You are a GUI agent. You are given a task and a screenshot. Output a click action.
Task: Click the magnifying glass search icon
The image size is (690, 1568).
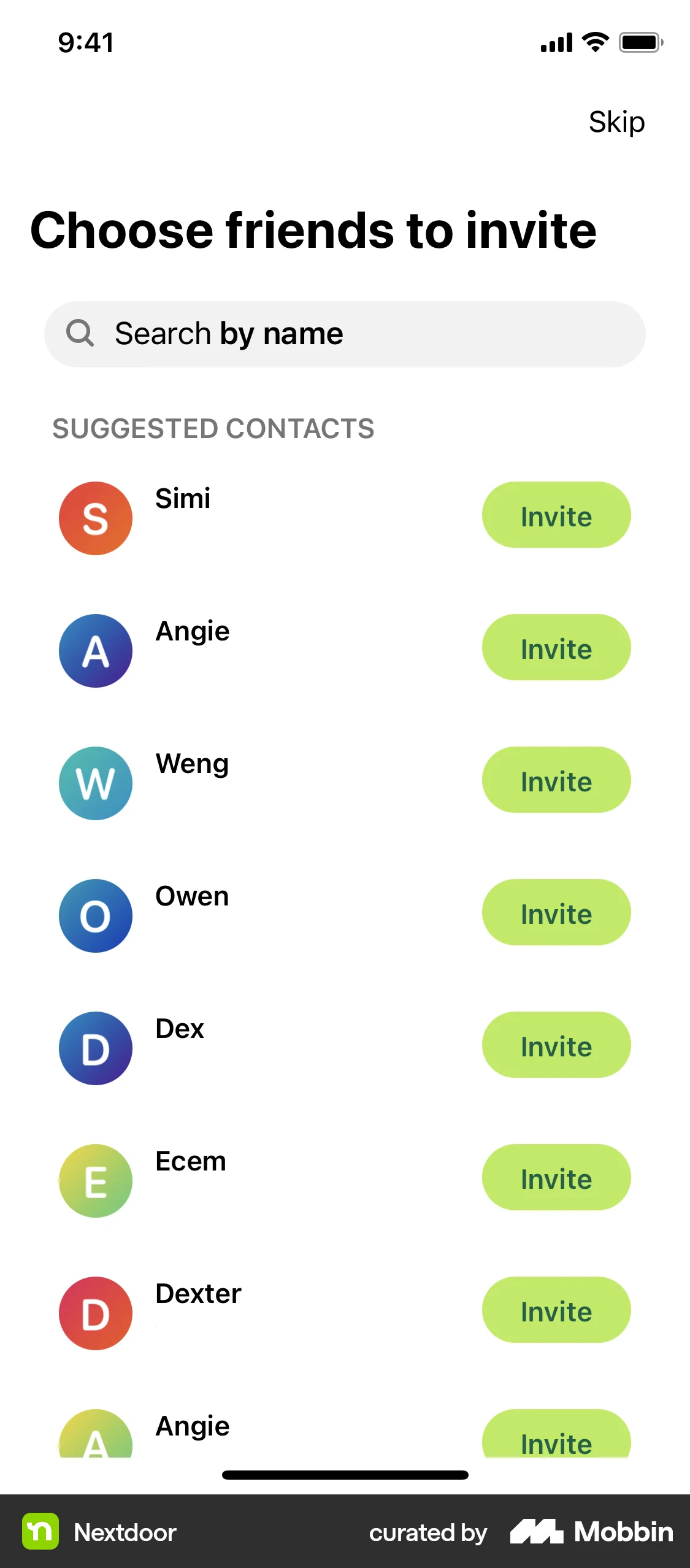(x=80, y=333)
